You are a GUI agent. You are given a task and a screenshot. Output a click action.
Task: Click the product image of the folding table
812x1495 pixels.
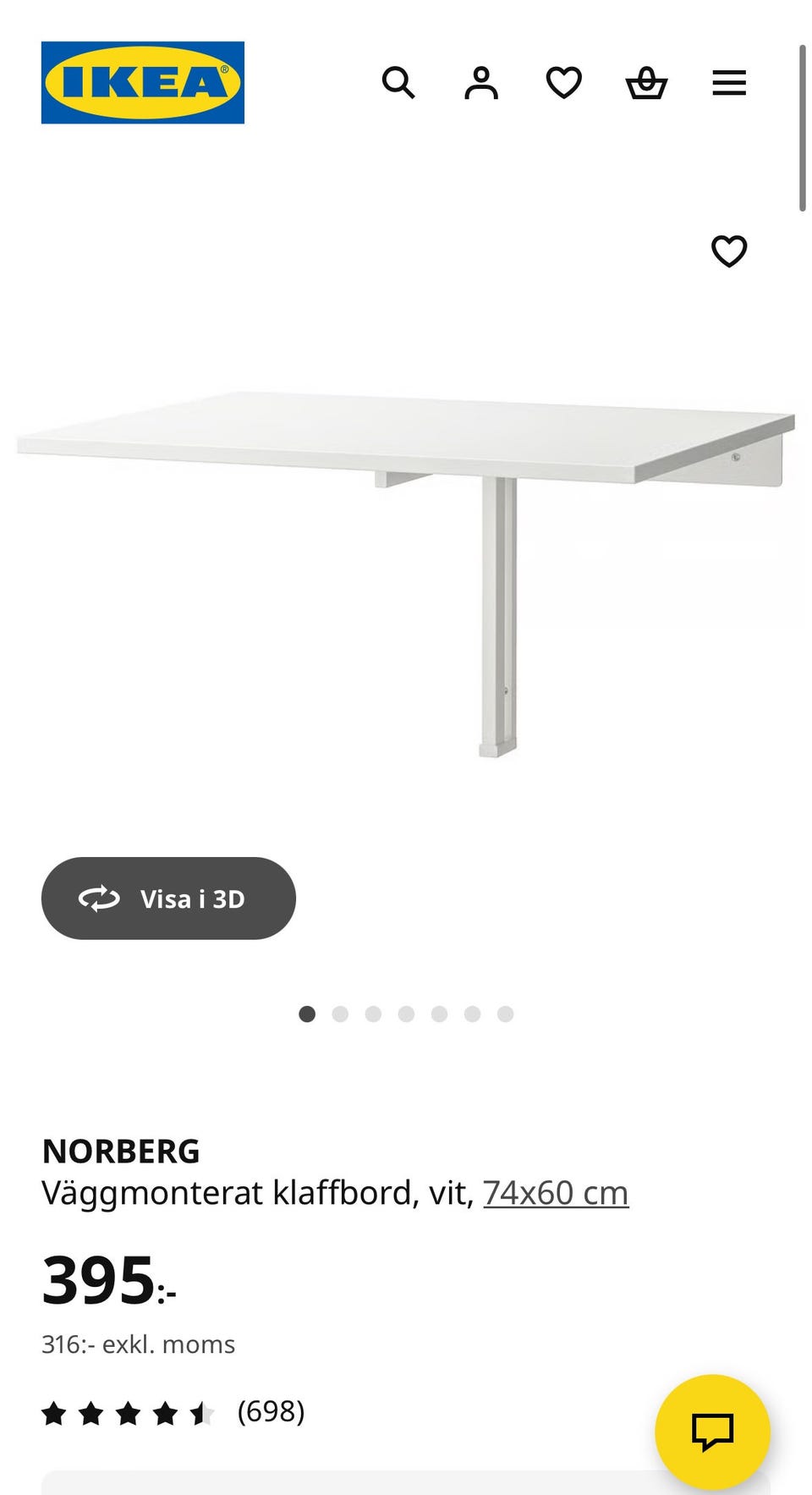tap(406, 550)
